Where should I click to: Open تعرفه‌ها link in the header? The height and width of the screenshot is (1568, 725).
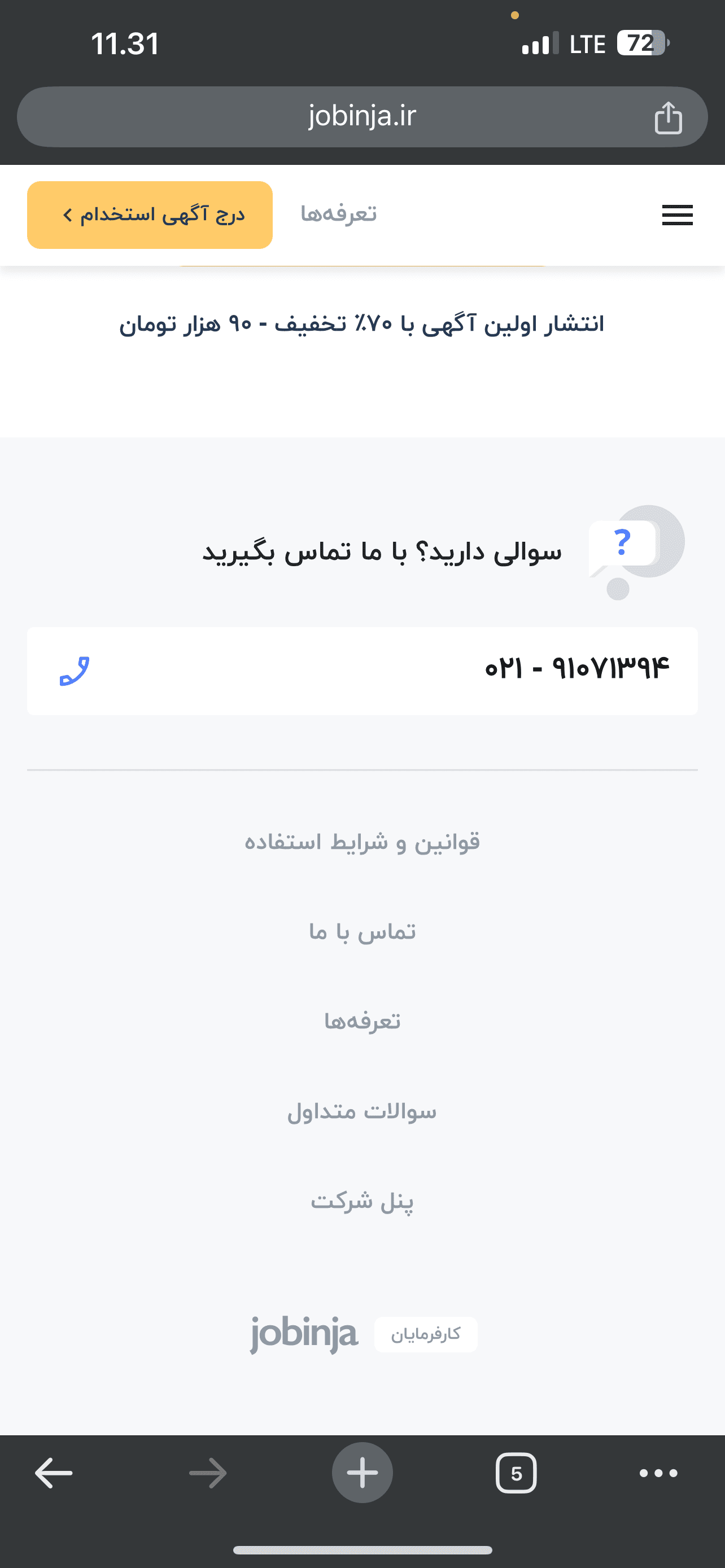[338, 214]
